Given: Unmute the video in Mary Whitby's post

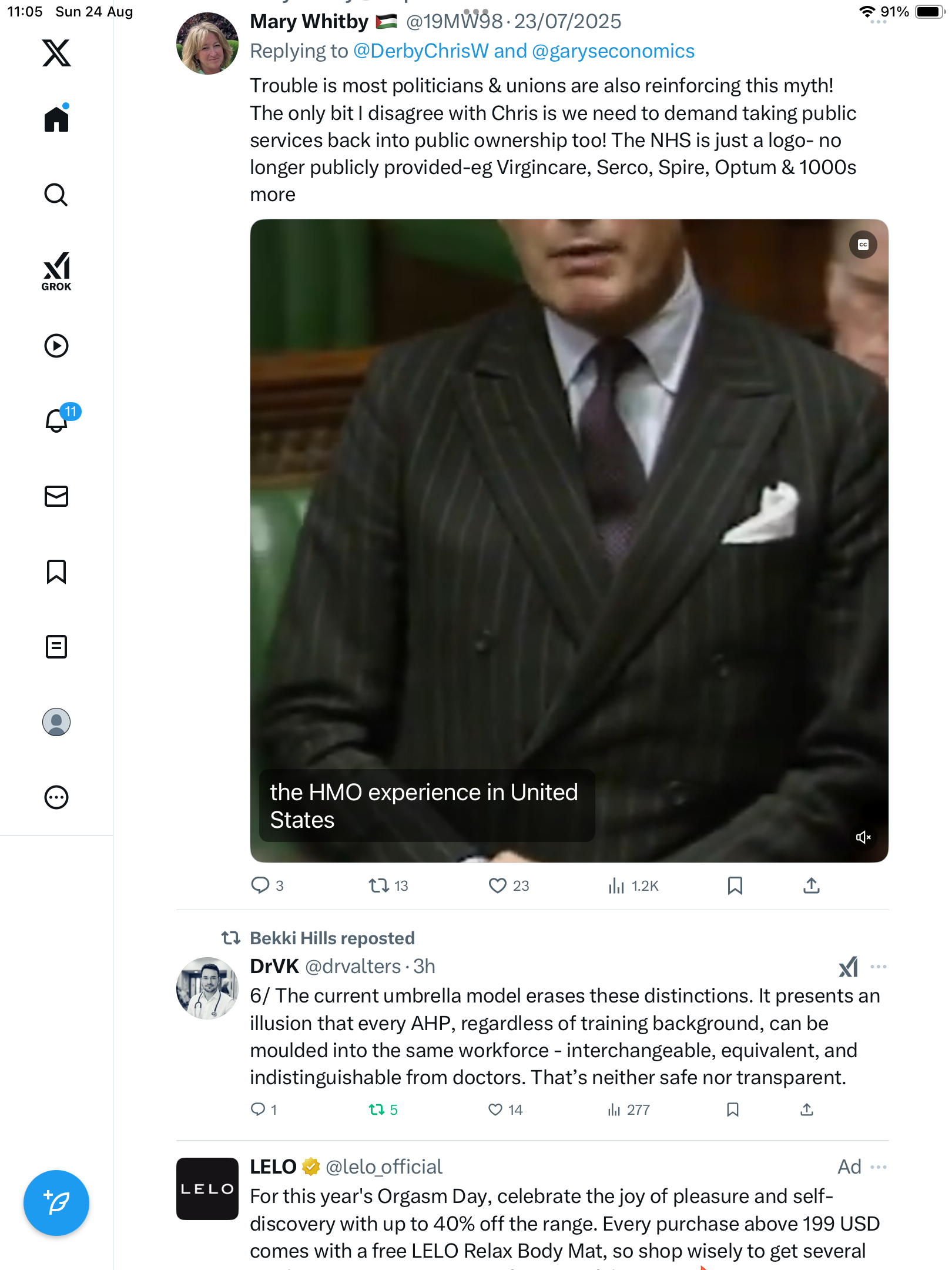Looking at the screenshot, I should (x=863, y=837).
